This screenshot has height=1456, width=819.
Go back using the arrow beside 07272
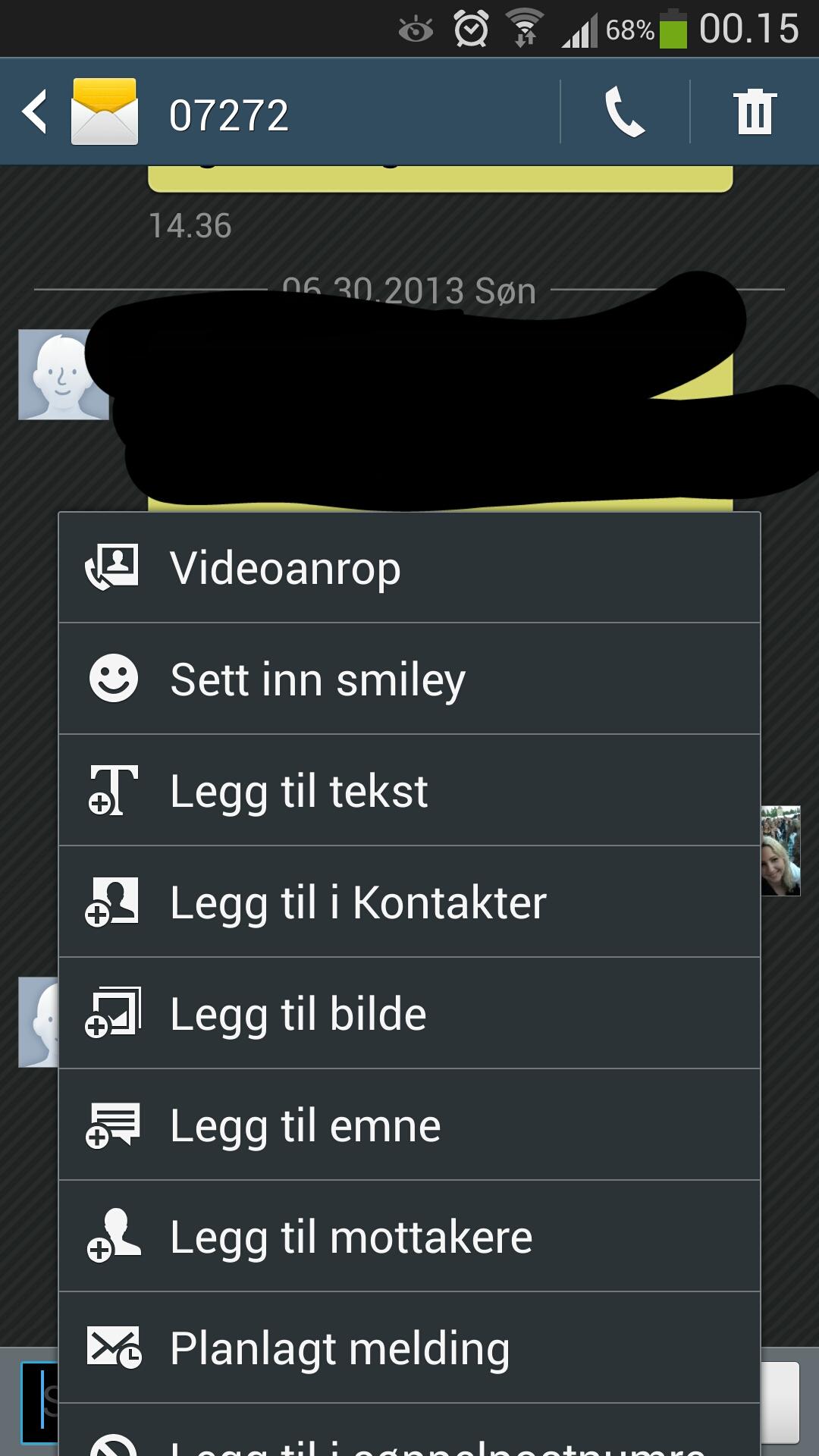(36, 112)
